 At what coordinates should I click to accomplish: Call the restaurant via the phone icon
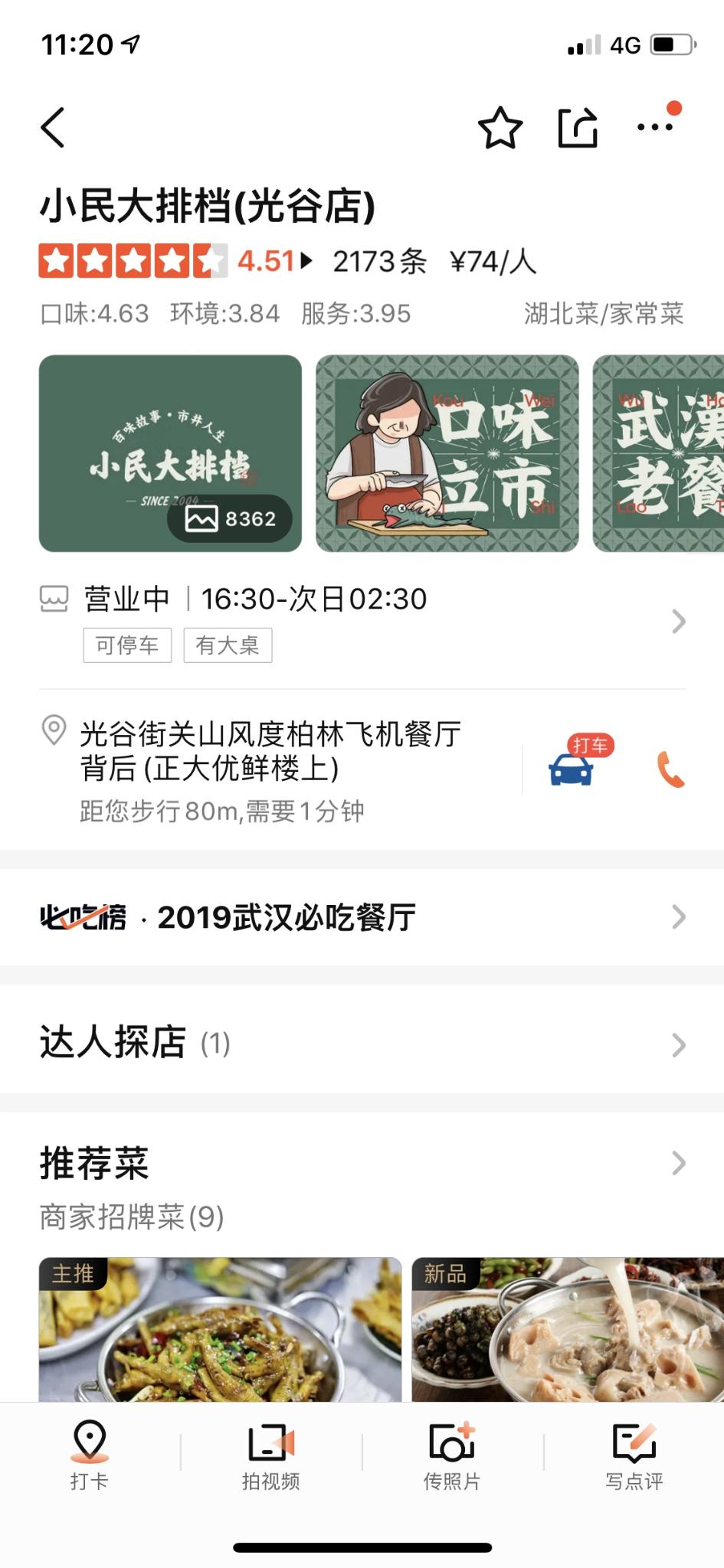click(670, 769)
